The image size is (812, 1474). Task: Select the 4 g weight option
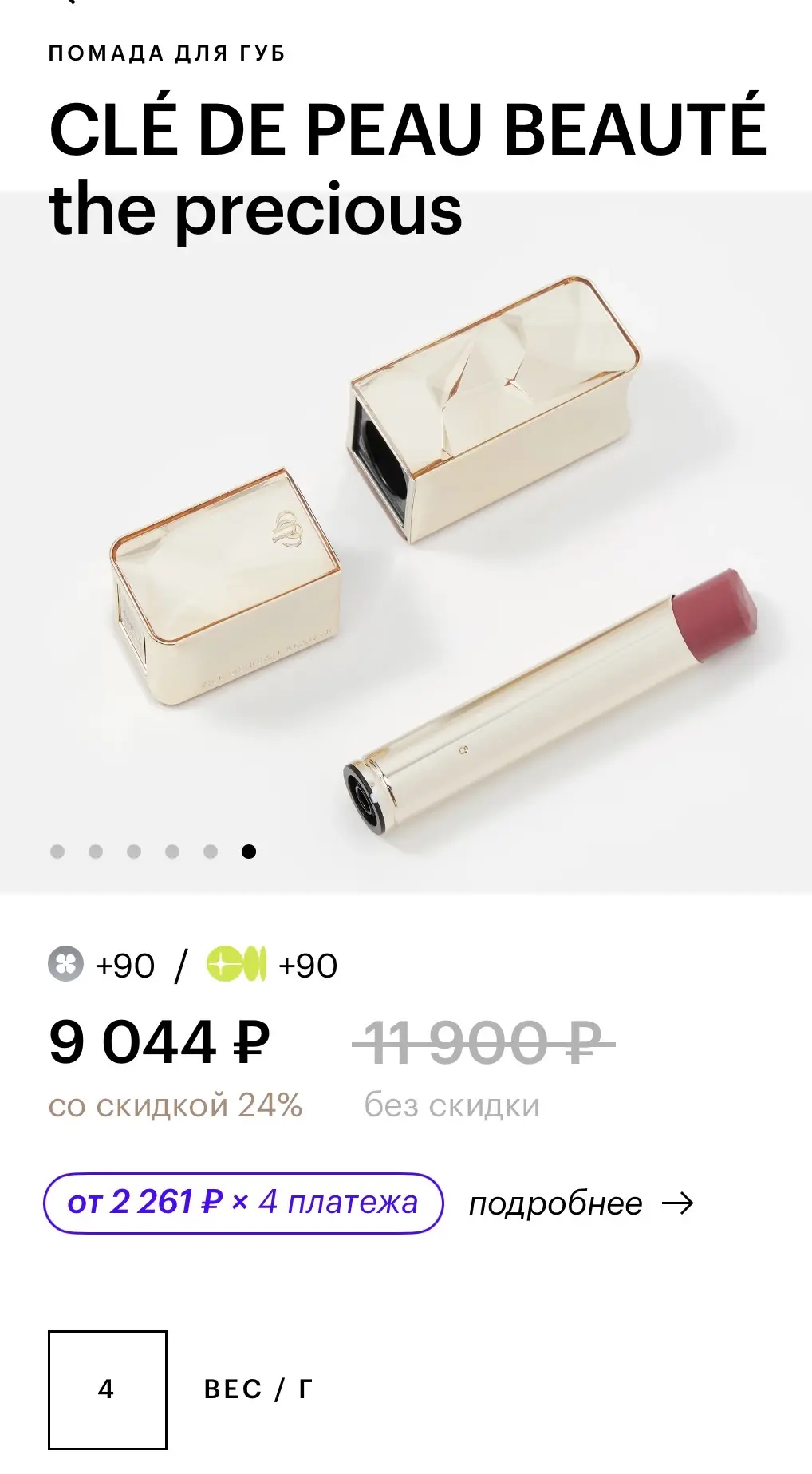click(x=108, y=1389)
